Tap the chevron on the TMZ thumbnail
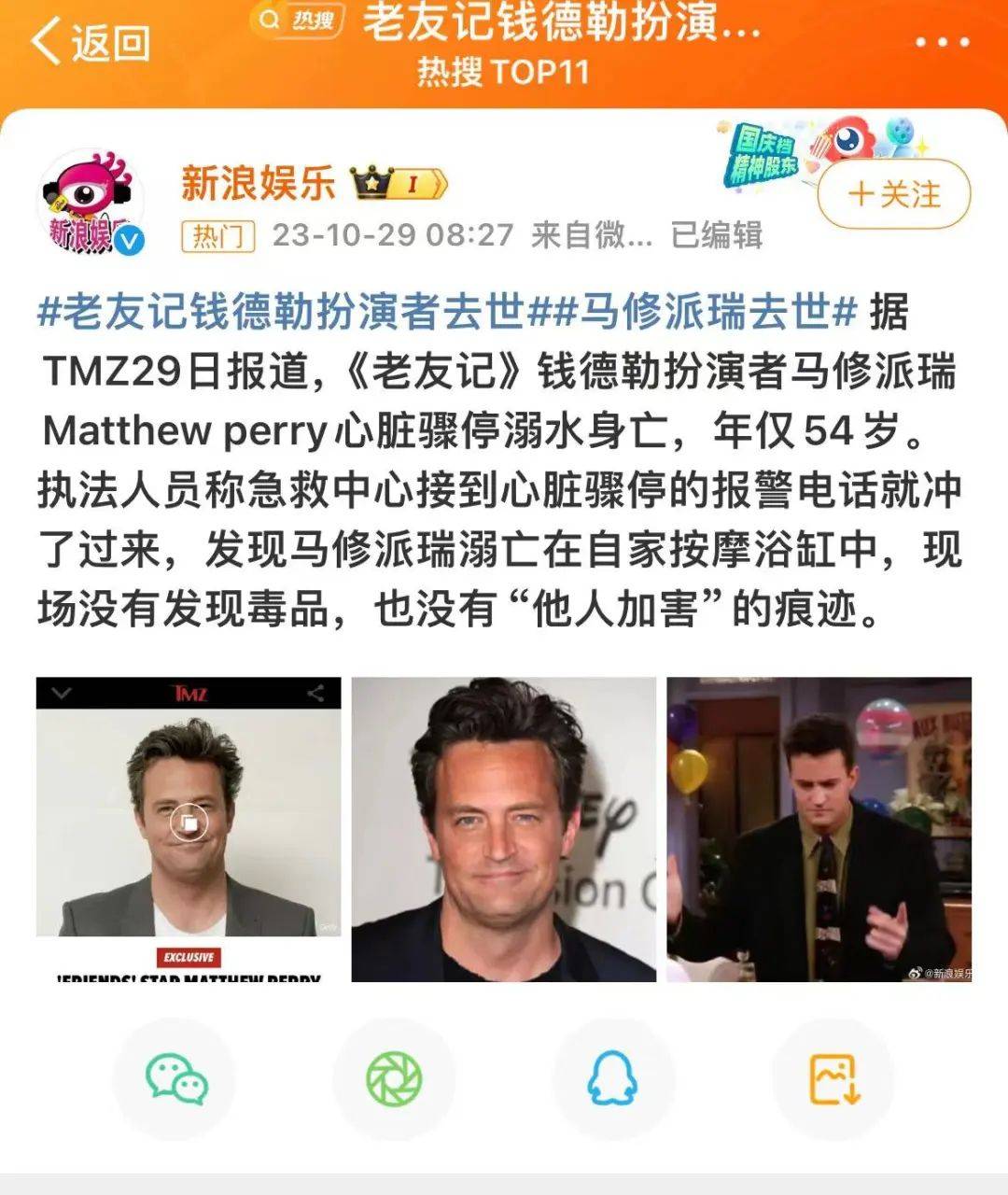 point(60,691)
